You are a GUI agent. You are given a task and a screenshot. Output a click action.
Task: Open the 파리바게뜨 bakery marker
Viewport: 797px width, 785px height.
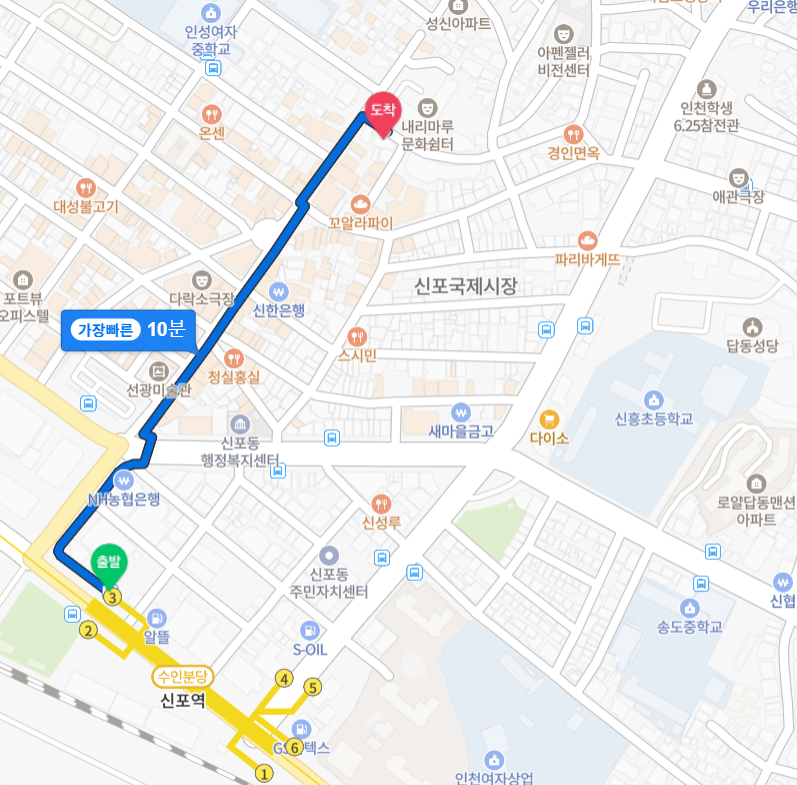[x=587, y=240]
